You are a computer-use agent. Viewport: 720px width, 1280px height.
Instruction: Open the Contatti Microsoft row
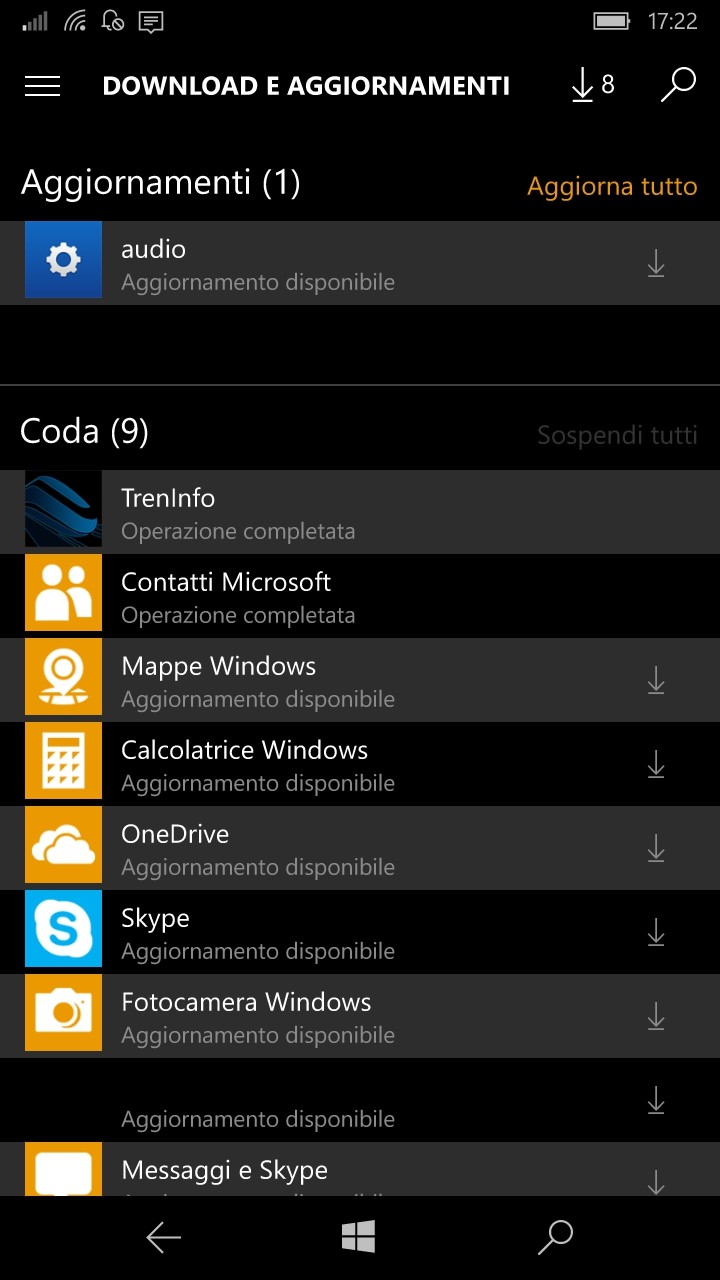click(360, 596)
